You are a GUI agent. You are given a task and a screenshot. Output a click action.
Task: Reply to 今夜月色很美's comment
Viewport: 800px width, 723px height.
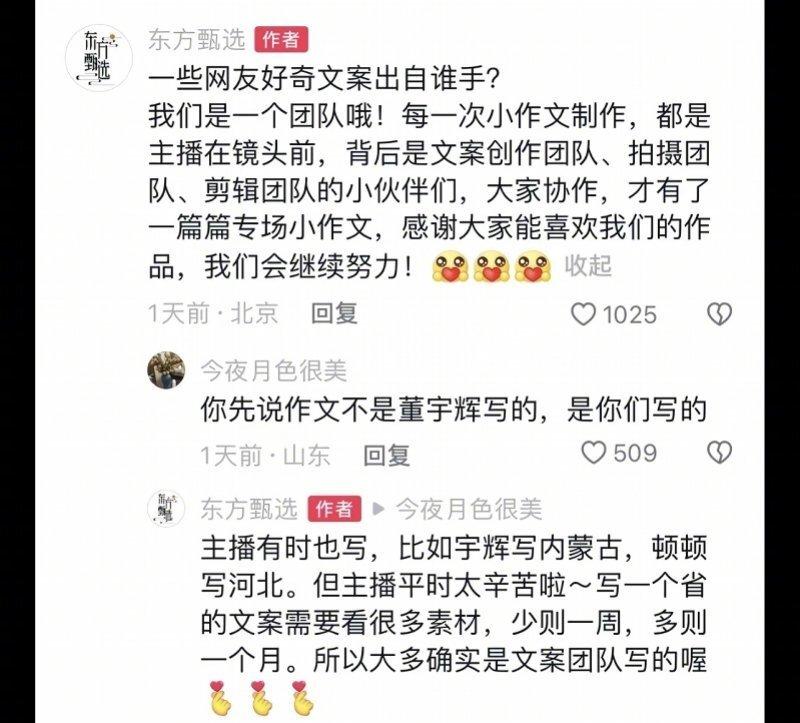pos(386,455)
